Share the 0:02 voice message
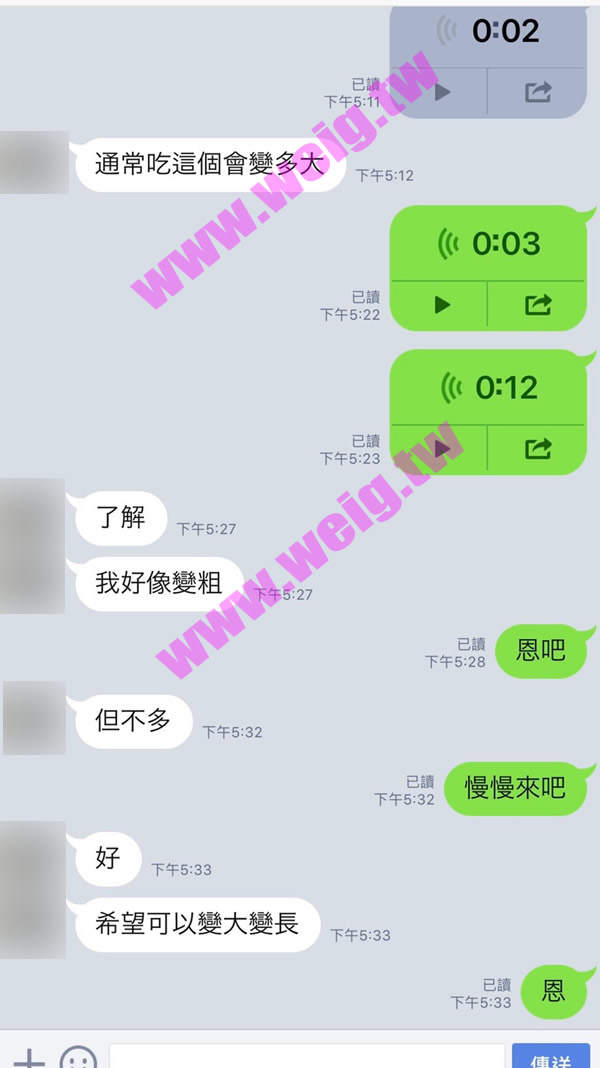600x1068 pixels. tap(537, 92)
